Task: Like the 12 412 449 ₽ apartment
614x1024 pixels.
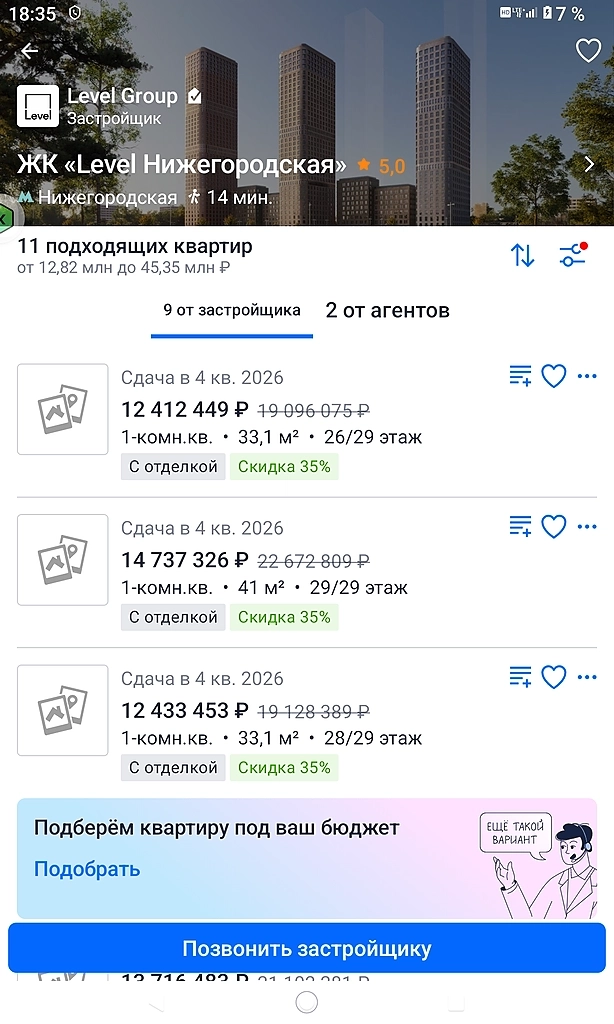Action: click(553, 376)
